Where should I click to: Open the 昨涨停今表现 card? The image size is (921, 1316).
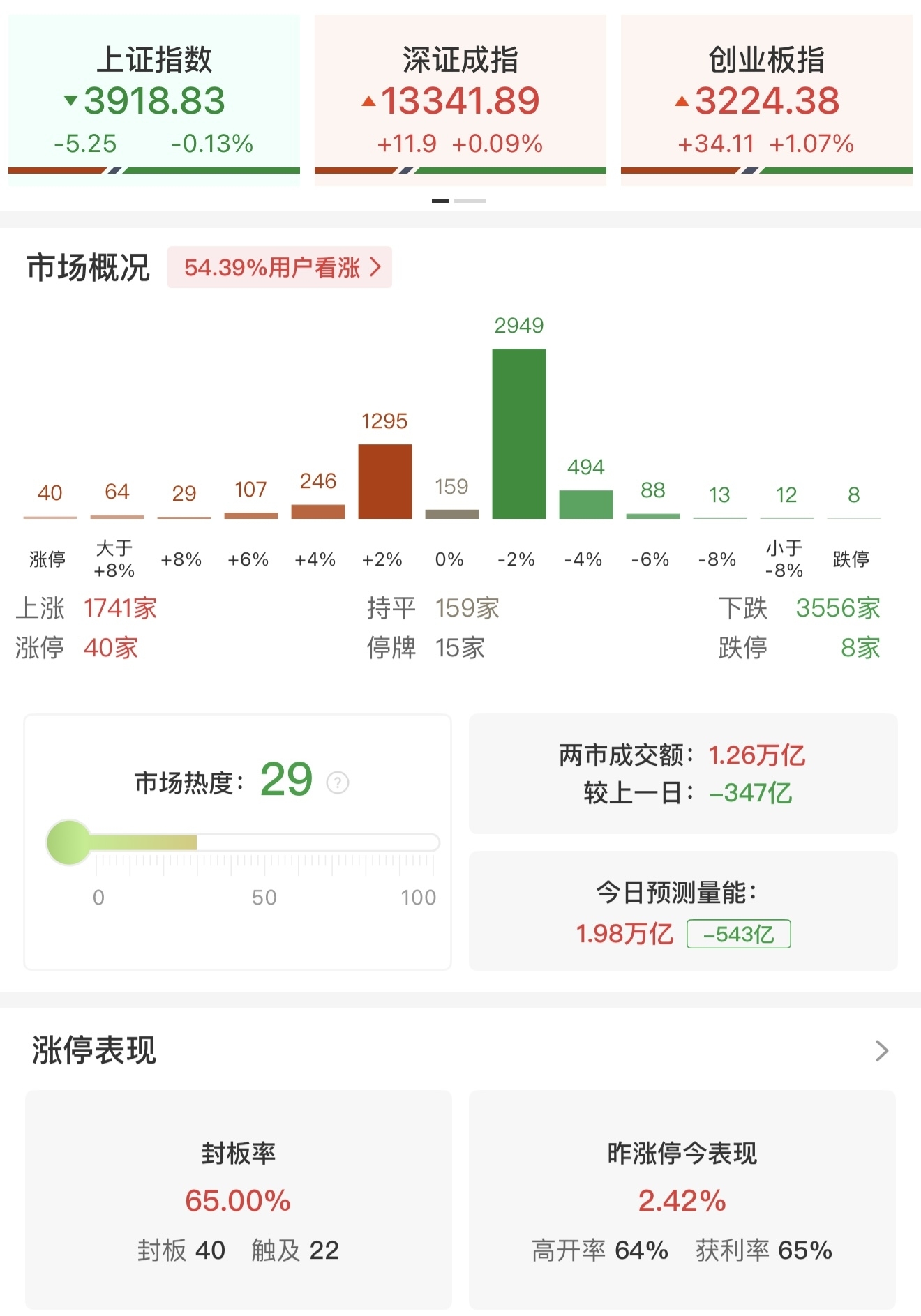click(x=682, y=1199)
